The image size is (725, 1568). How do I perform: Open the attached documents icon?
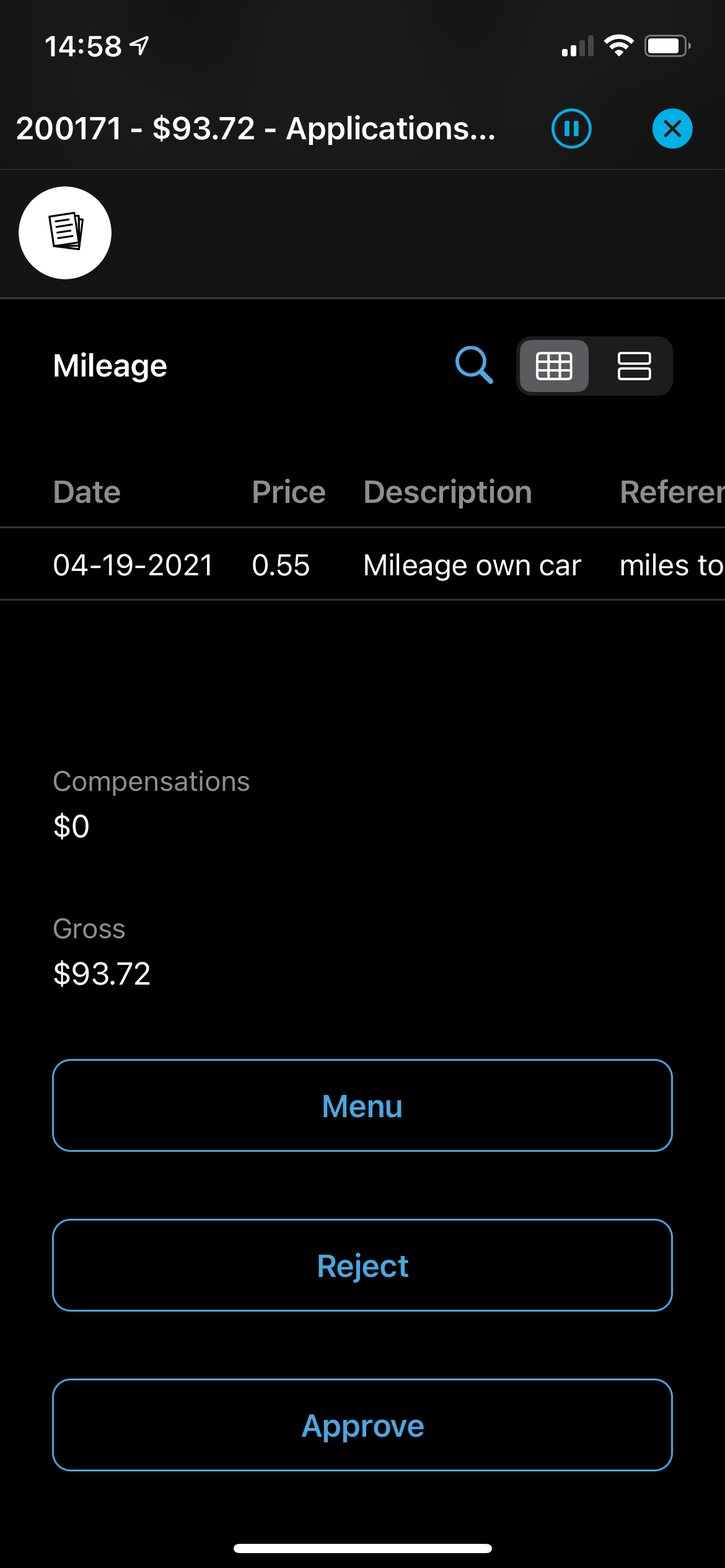click(x=65, y=233)
